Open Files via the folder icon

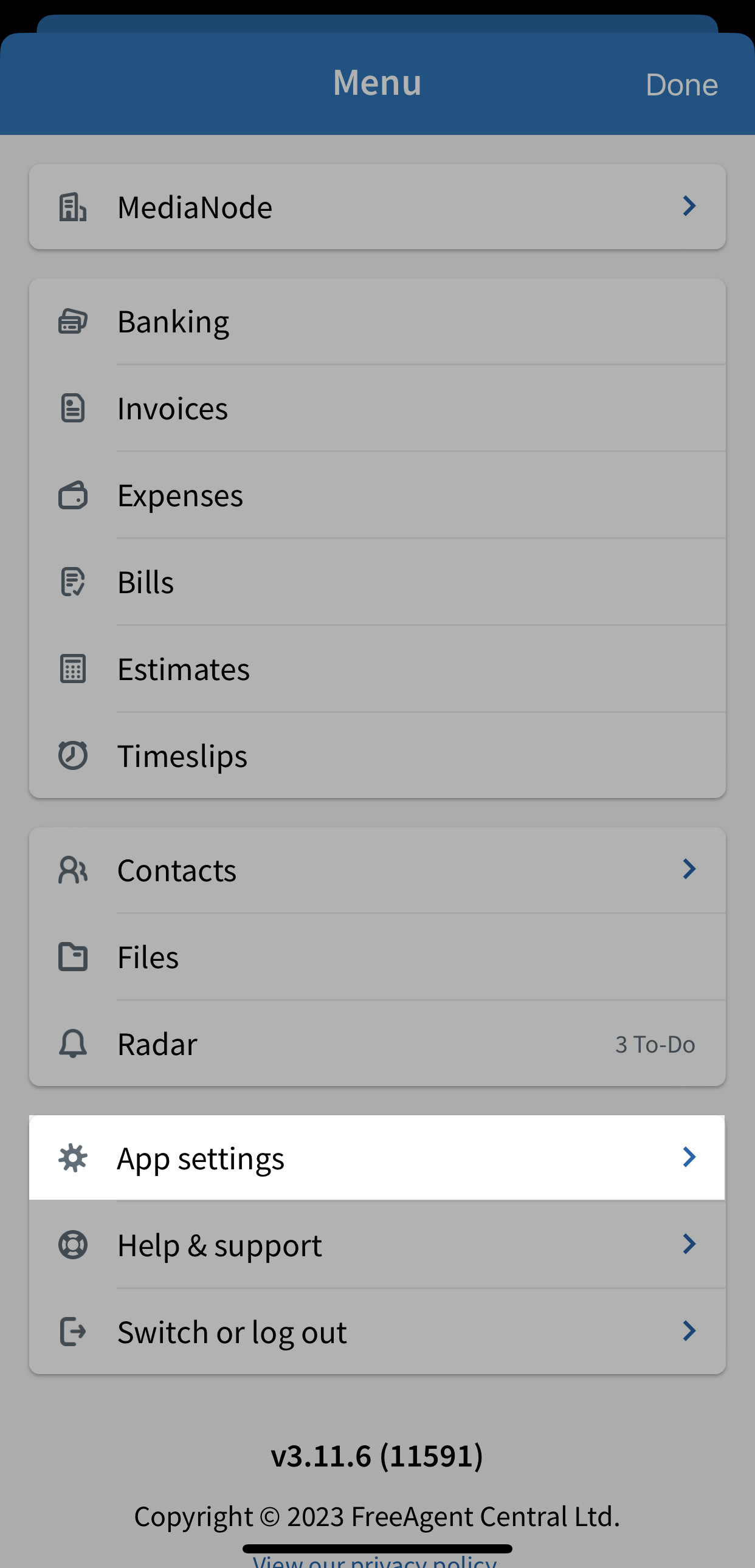[72, 957]
